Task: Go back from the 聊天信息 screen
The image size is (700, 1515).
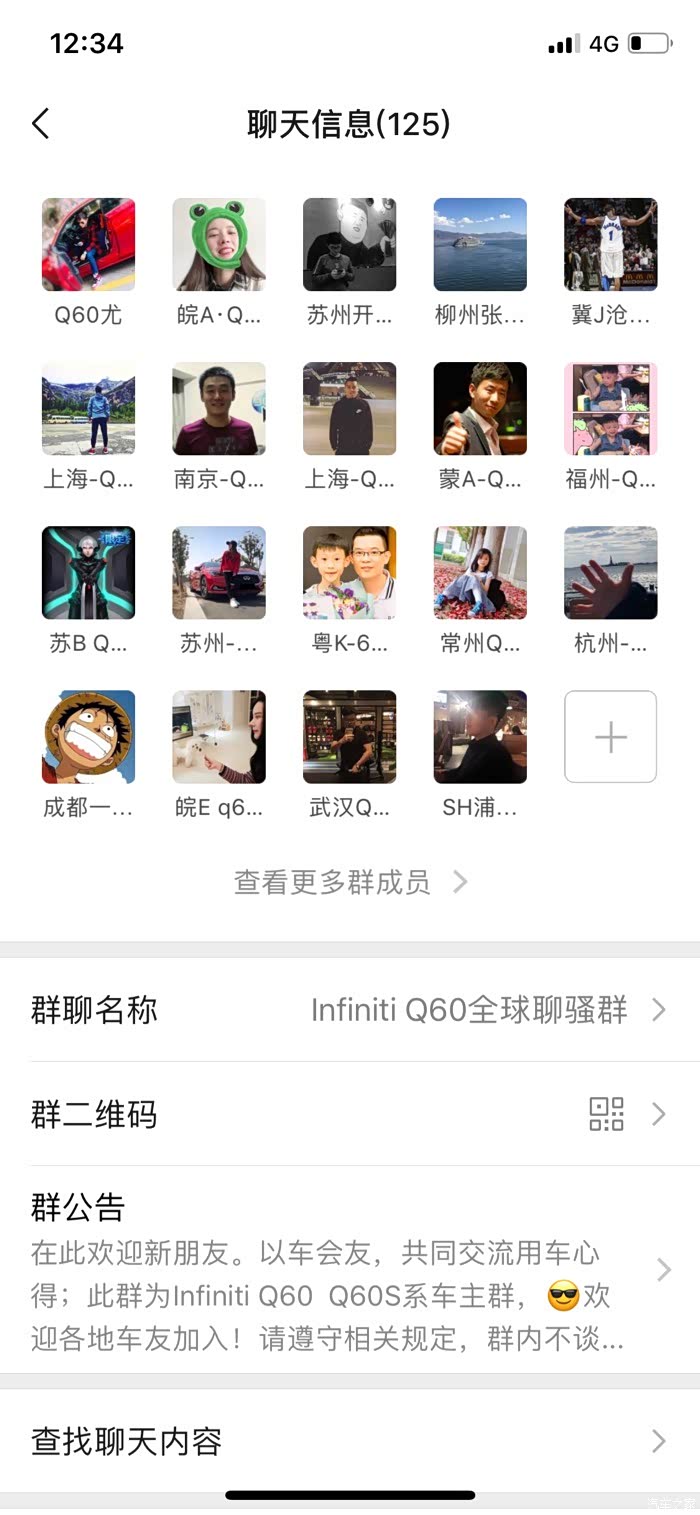Action: [x=41, y=124]
